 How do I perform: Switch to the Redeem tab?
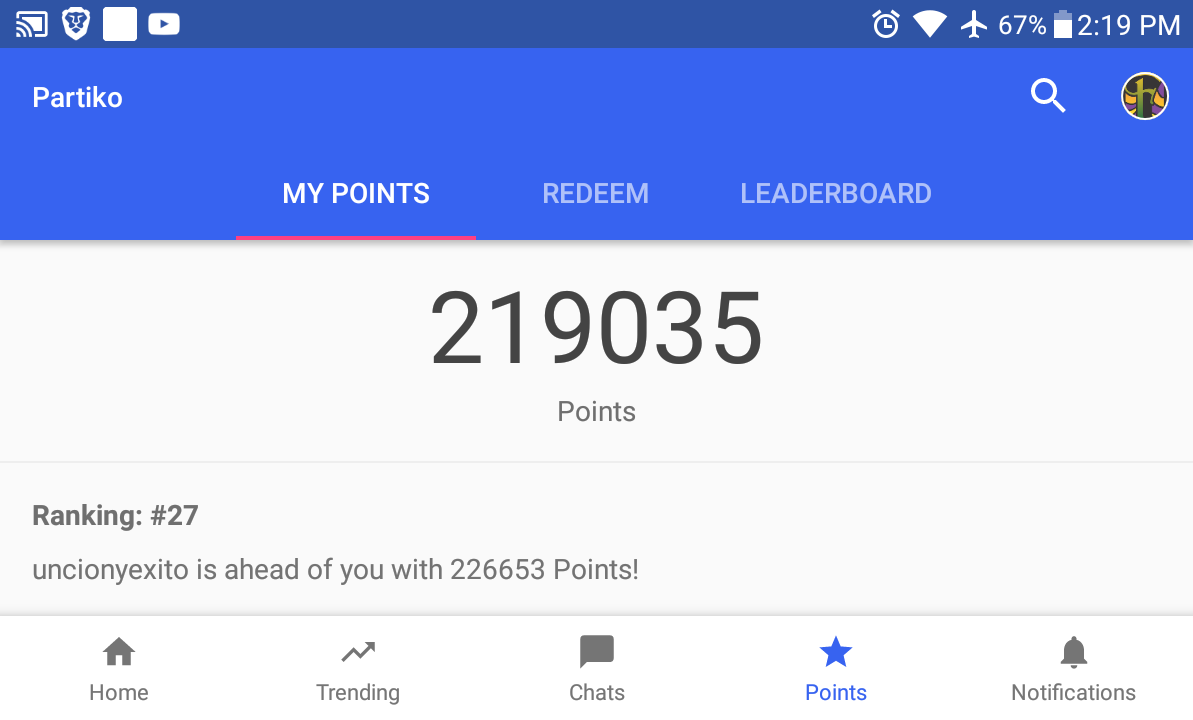[595, 193]
